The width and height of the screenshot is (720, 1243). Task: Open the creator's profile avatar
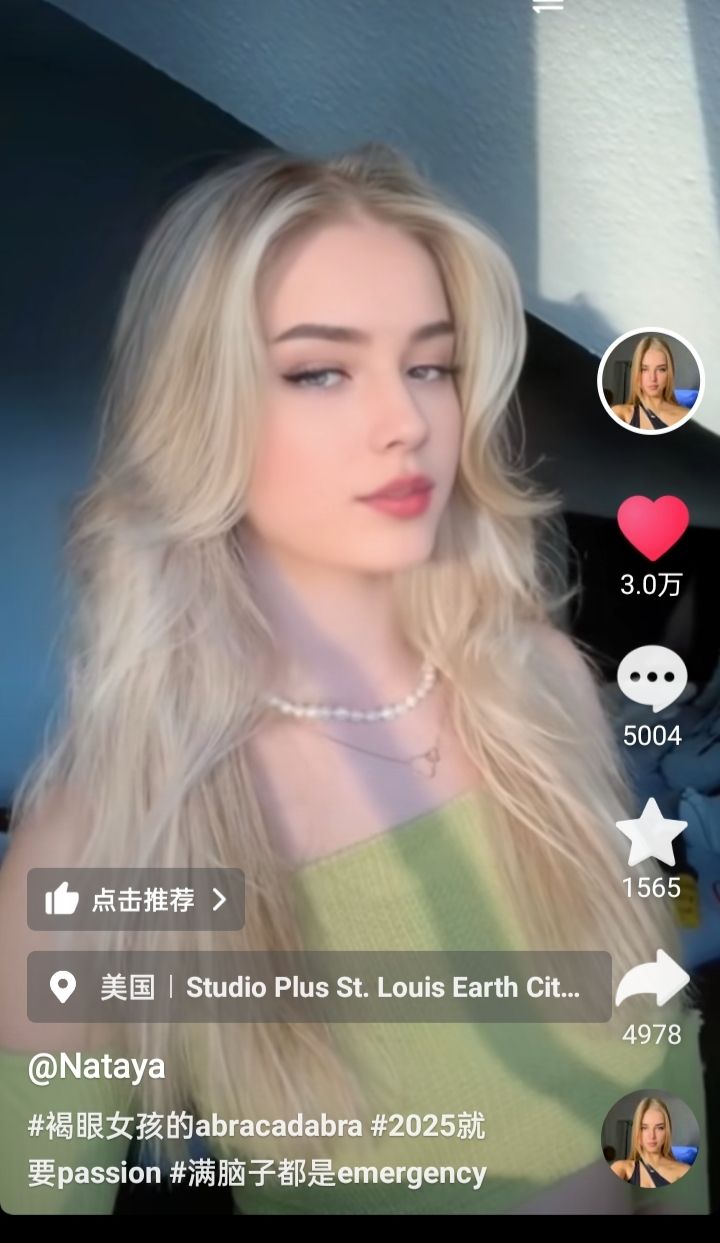click(651, 380)
